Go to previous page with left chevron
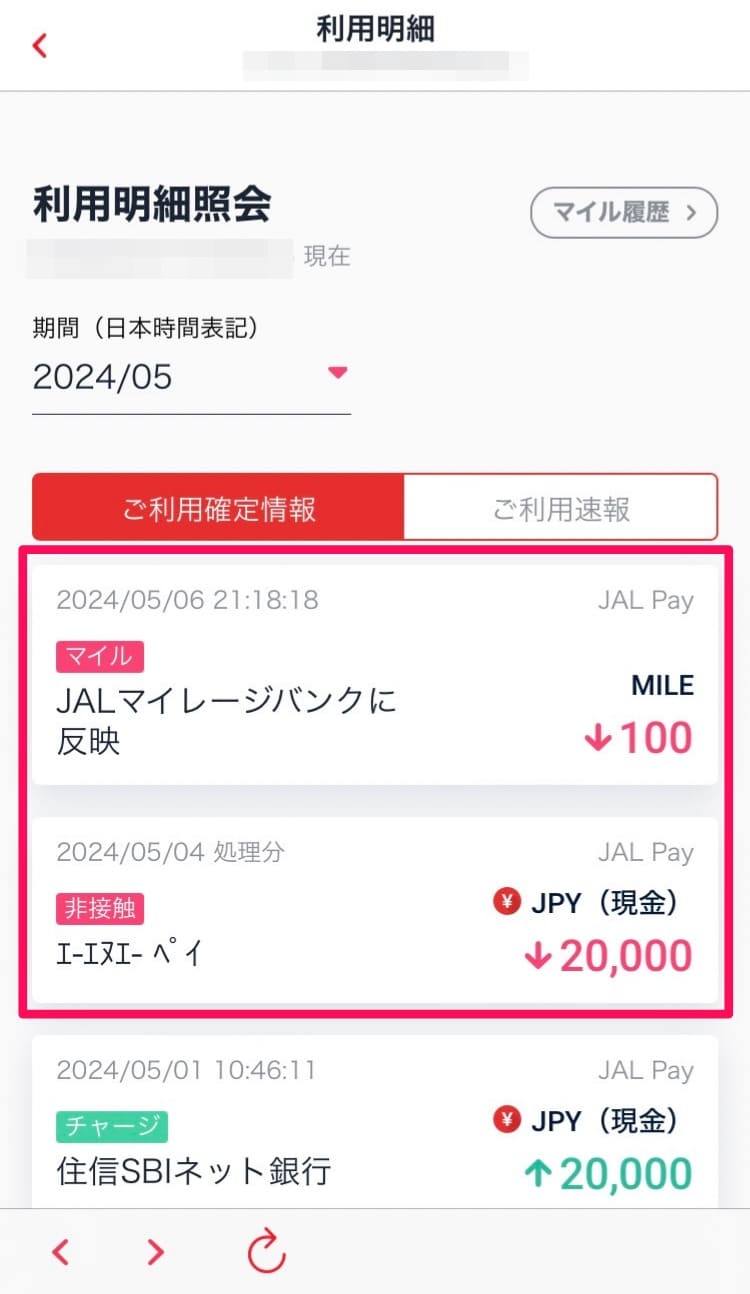750x1294 pixels. [60, 1252]
